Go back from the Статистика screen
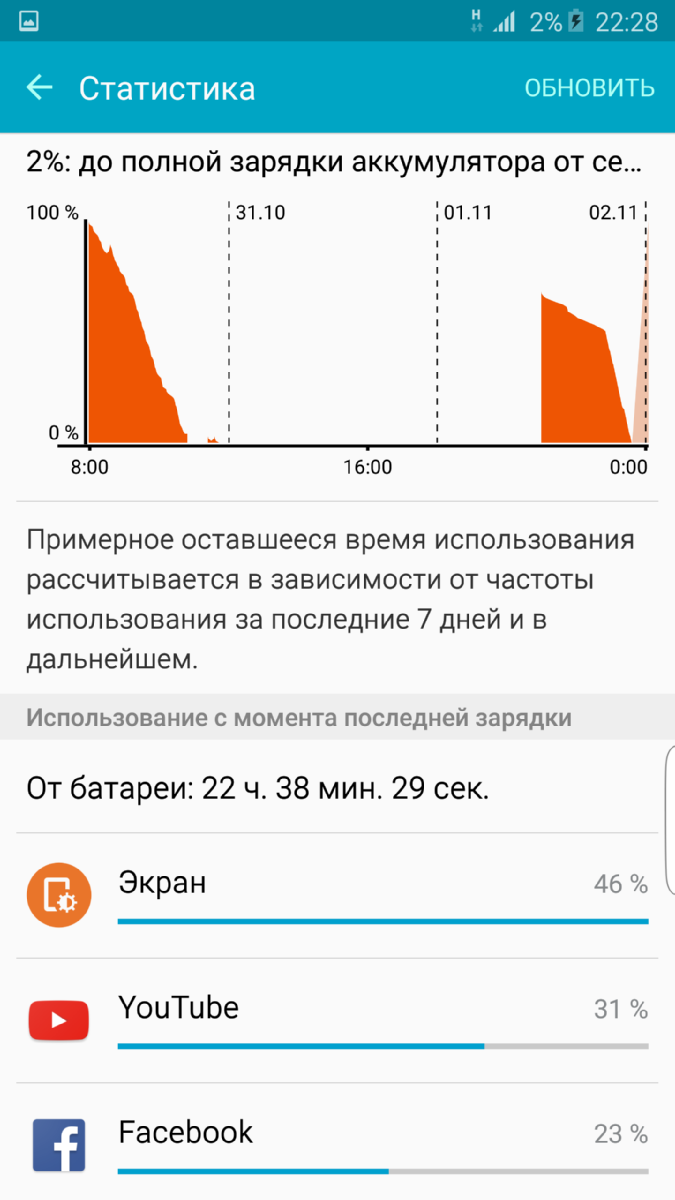 click(39, 88)
